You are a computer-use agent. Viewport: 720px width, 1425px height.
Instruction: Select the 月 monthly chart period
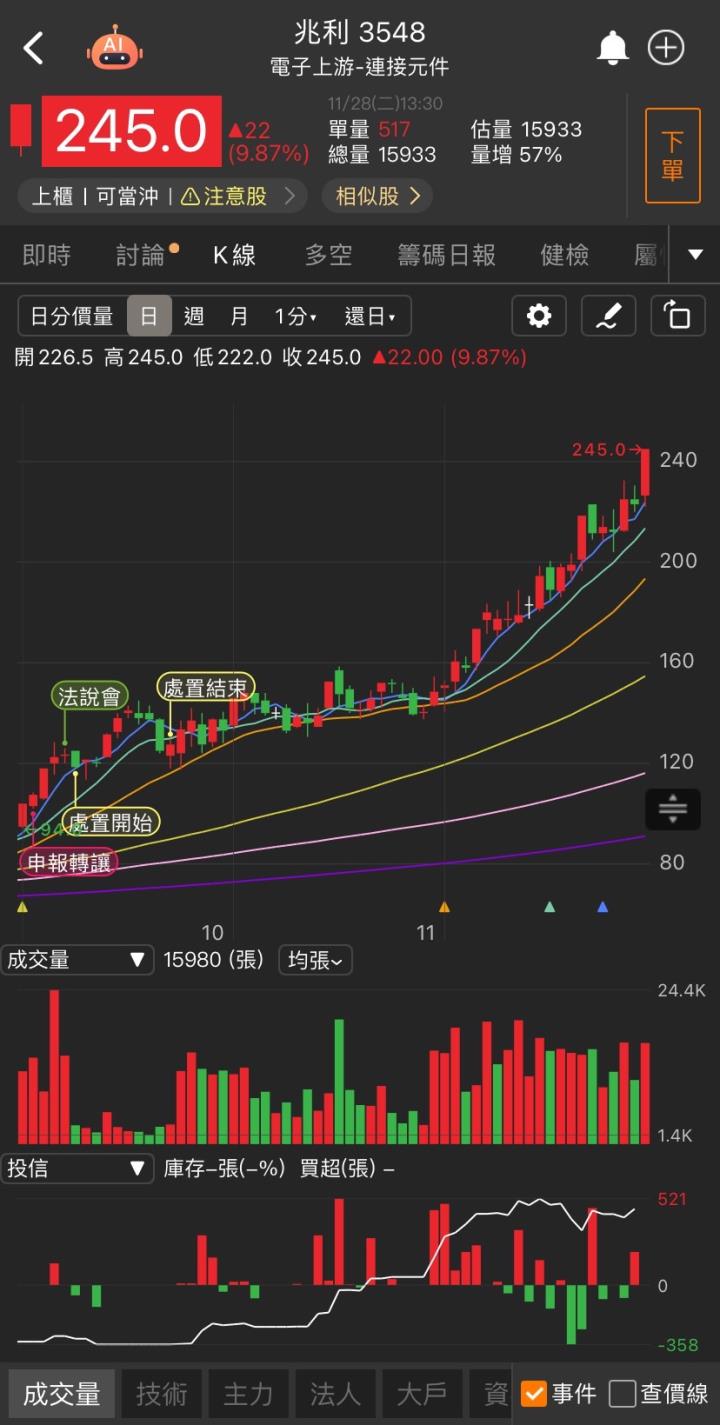(239, 317)
